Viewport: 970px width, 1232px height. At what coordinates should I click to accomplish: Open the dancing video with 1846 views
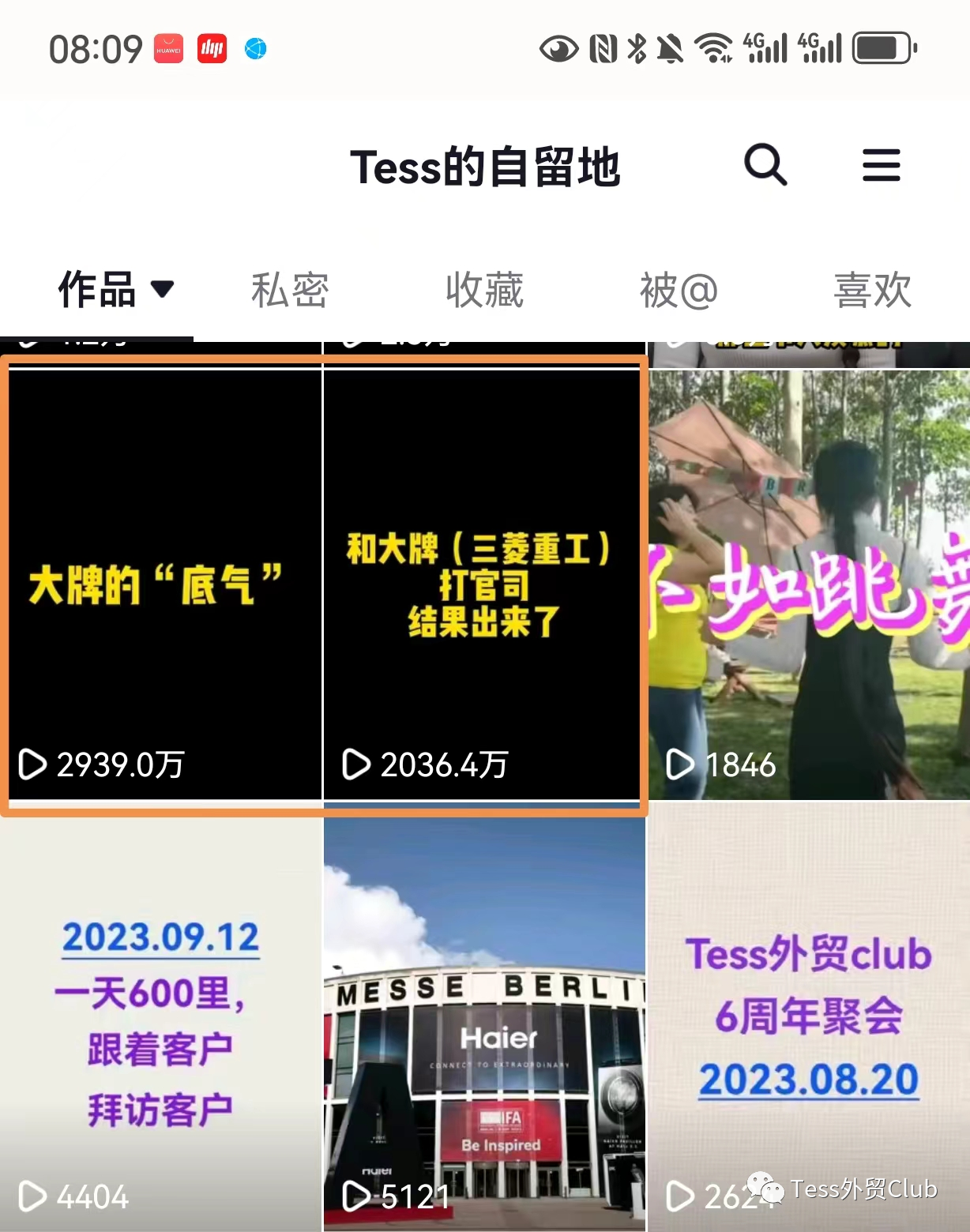tap(808, 584)
